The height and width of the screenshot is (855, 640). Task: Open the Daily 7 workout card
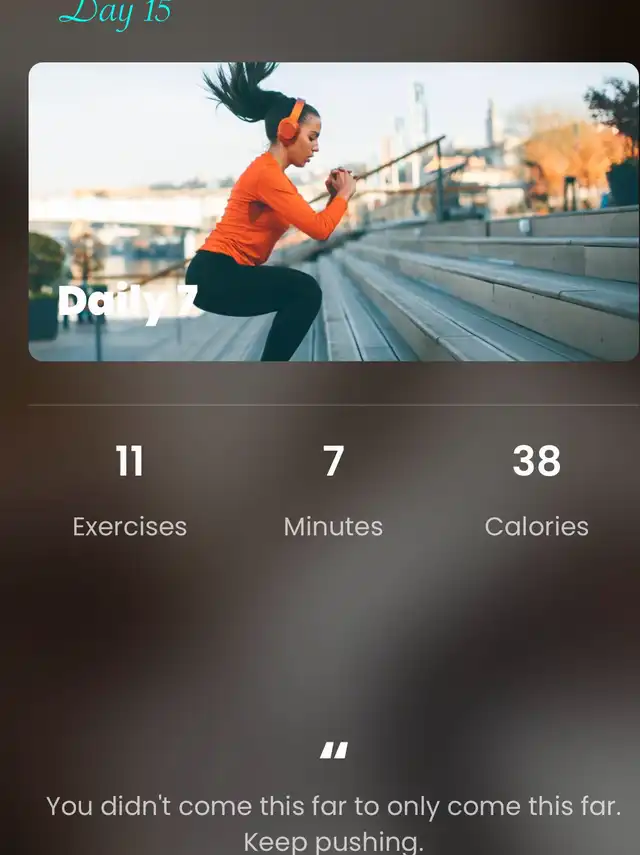333,212
